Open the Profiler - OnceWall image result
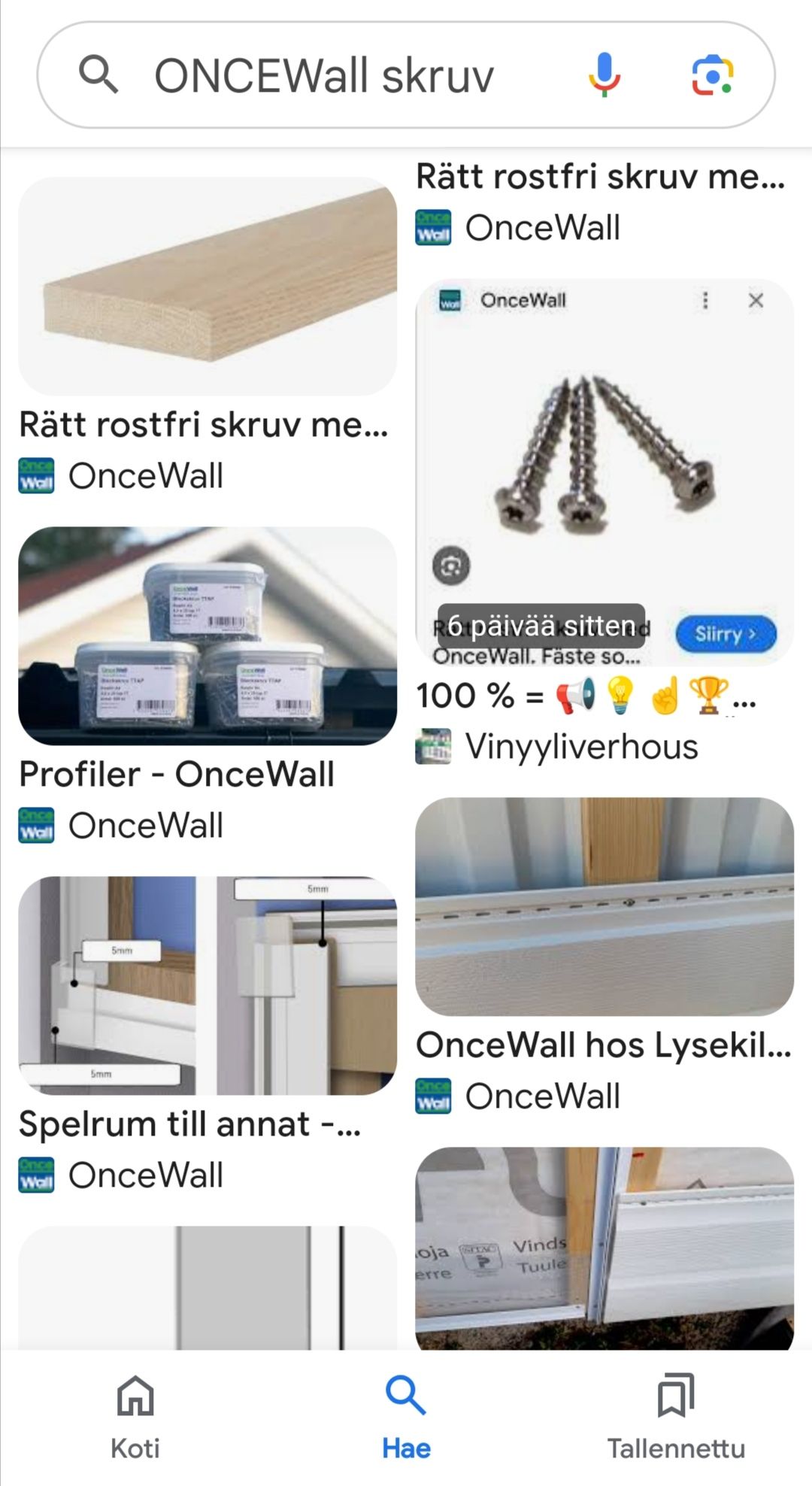 (x=208, y=636)
